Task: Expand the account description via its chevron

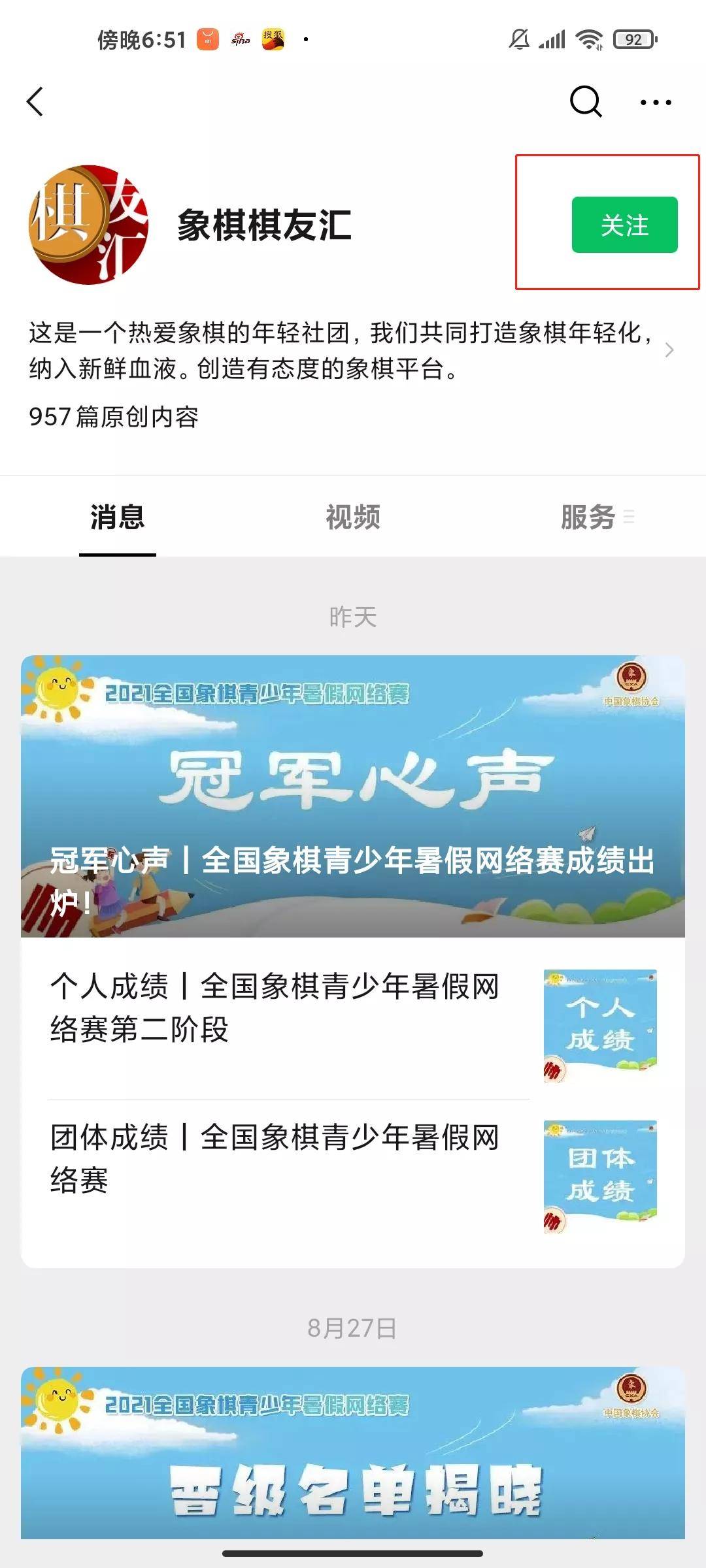Action: coord(669,350)
